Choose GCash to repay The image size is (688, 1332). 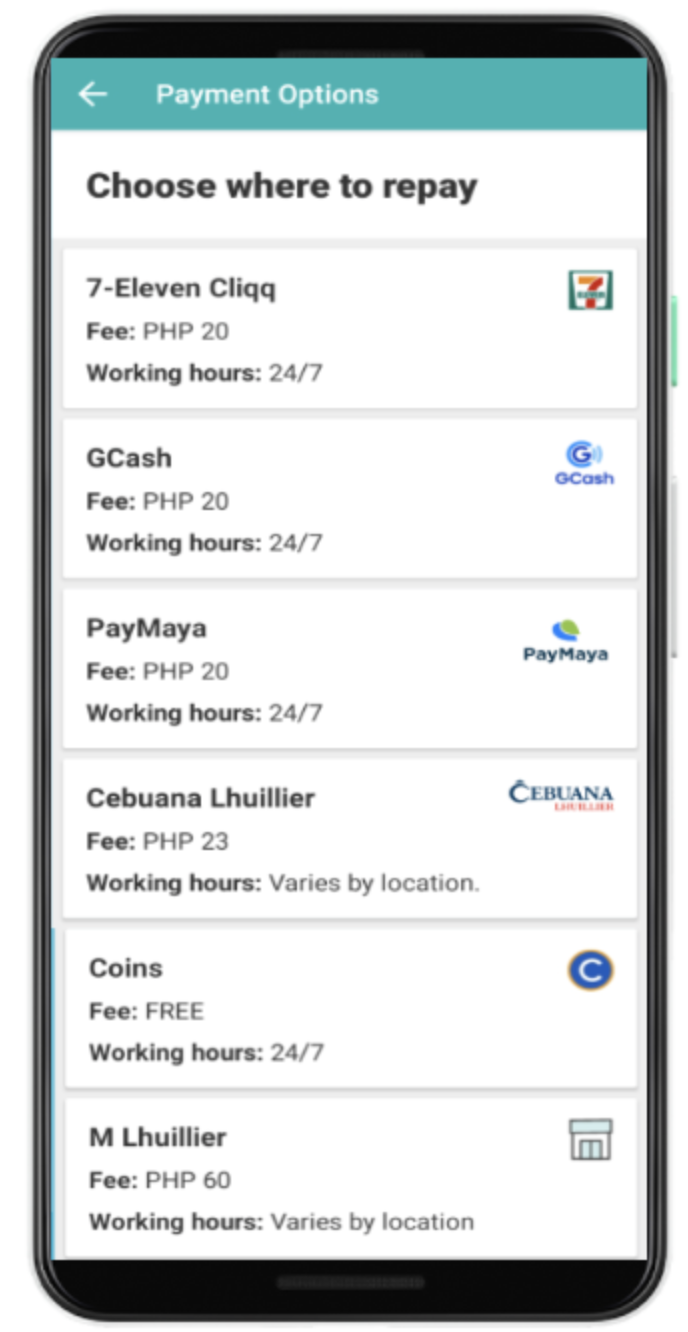pos(350,499)
